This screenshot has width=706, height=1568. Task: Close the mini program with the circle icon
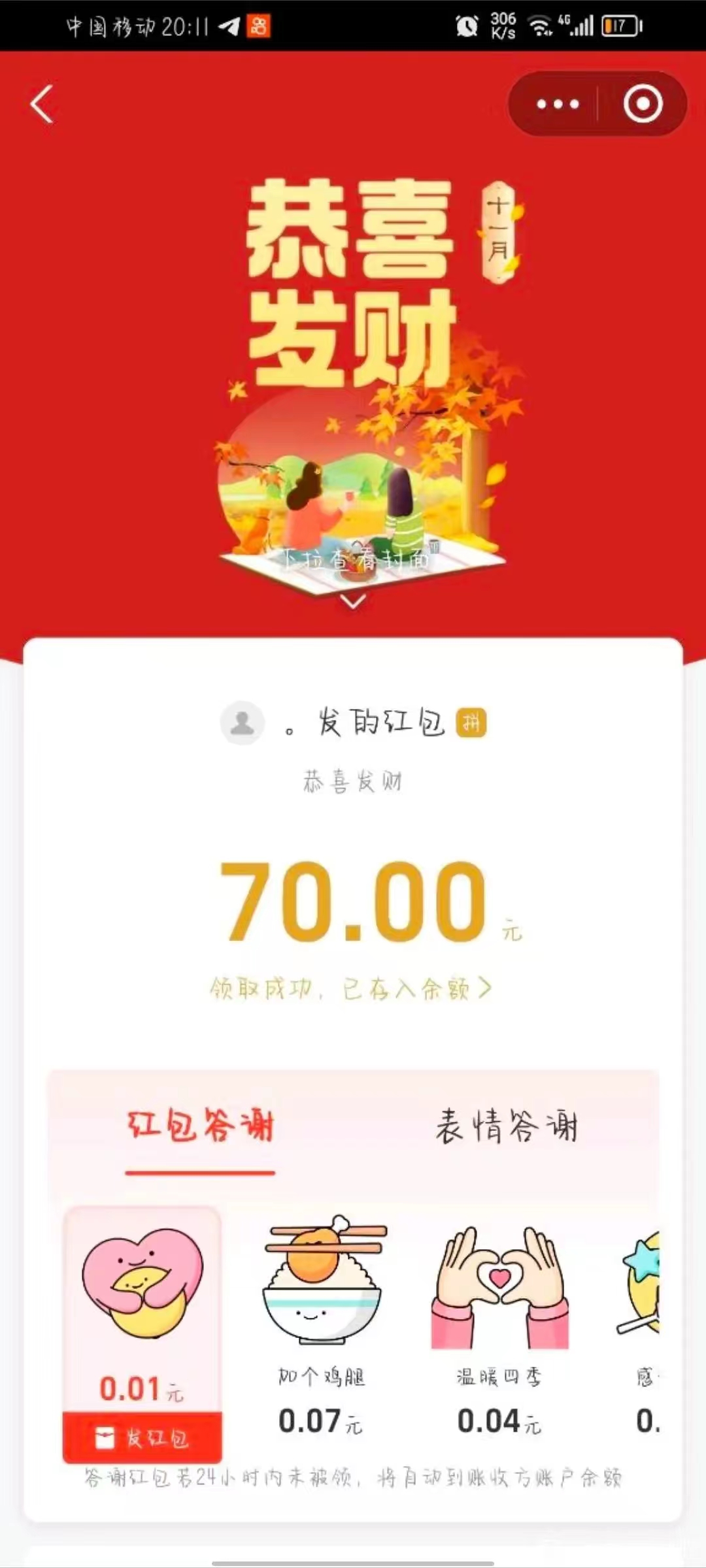click(643, 104)
